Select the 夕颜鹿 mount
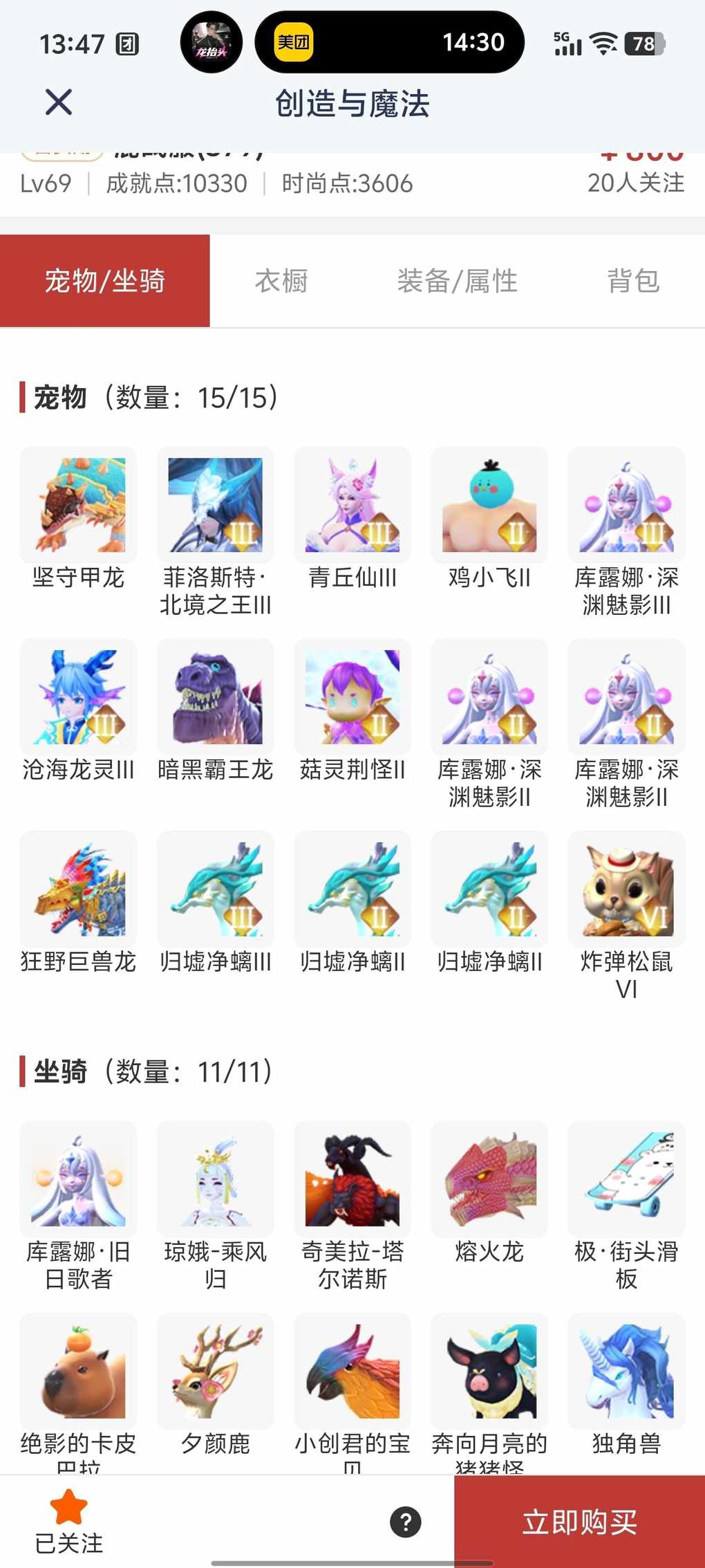The height and width of the screenshot is (1568, 705). point(215,1372)
